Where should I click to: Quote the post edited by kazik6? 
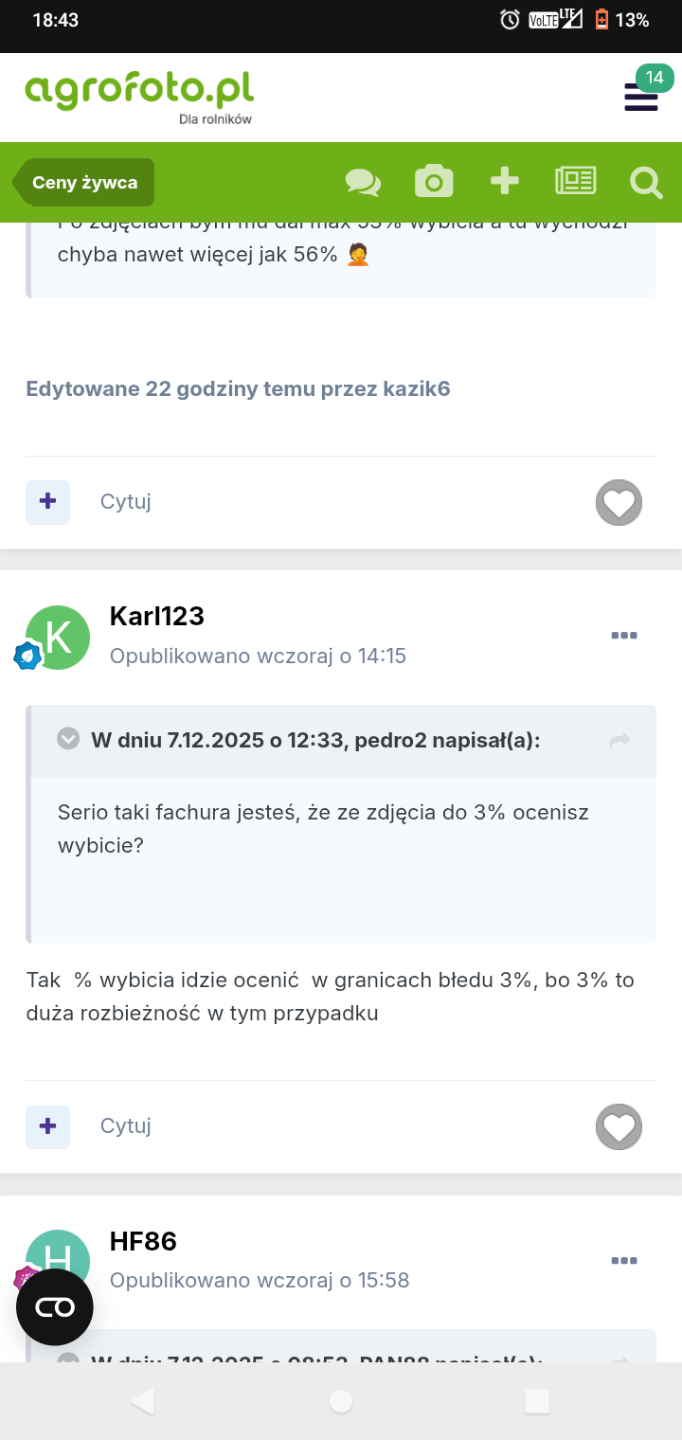(x=125, y=502)
